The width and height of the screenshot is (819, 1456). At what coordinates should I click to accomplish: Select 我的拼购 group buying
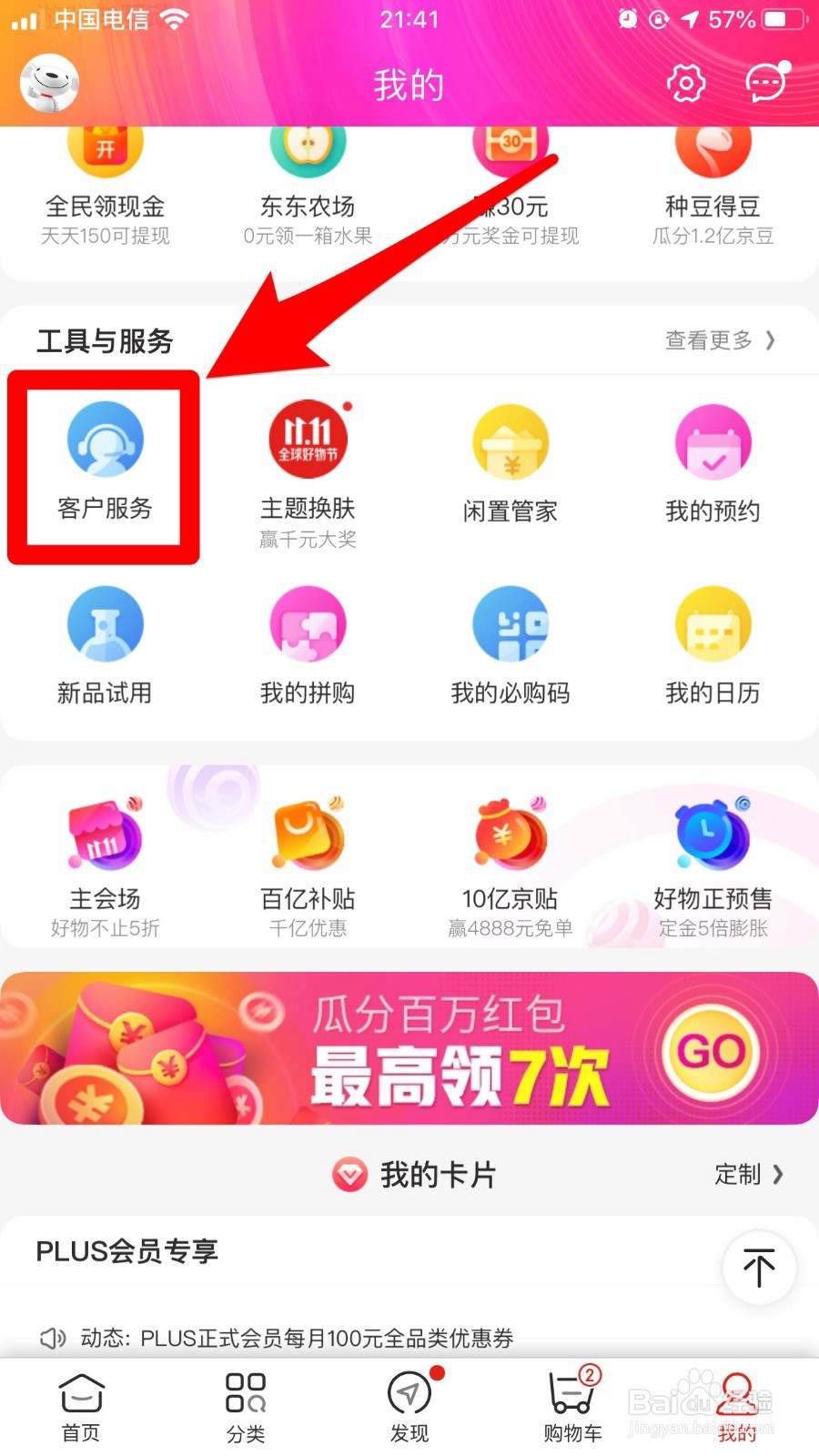point(308,648)
